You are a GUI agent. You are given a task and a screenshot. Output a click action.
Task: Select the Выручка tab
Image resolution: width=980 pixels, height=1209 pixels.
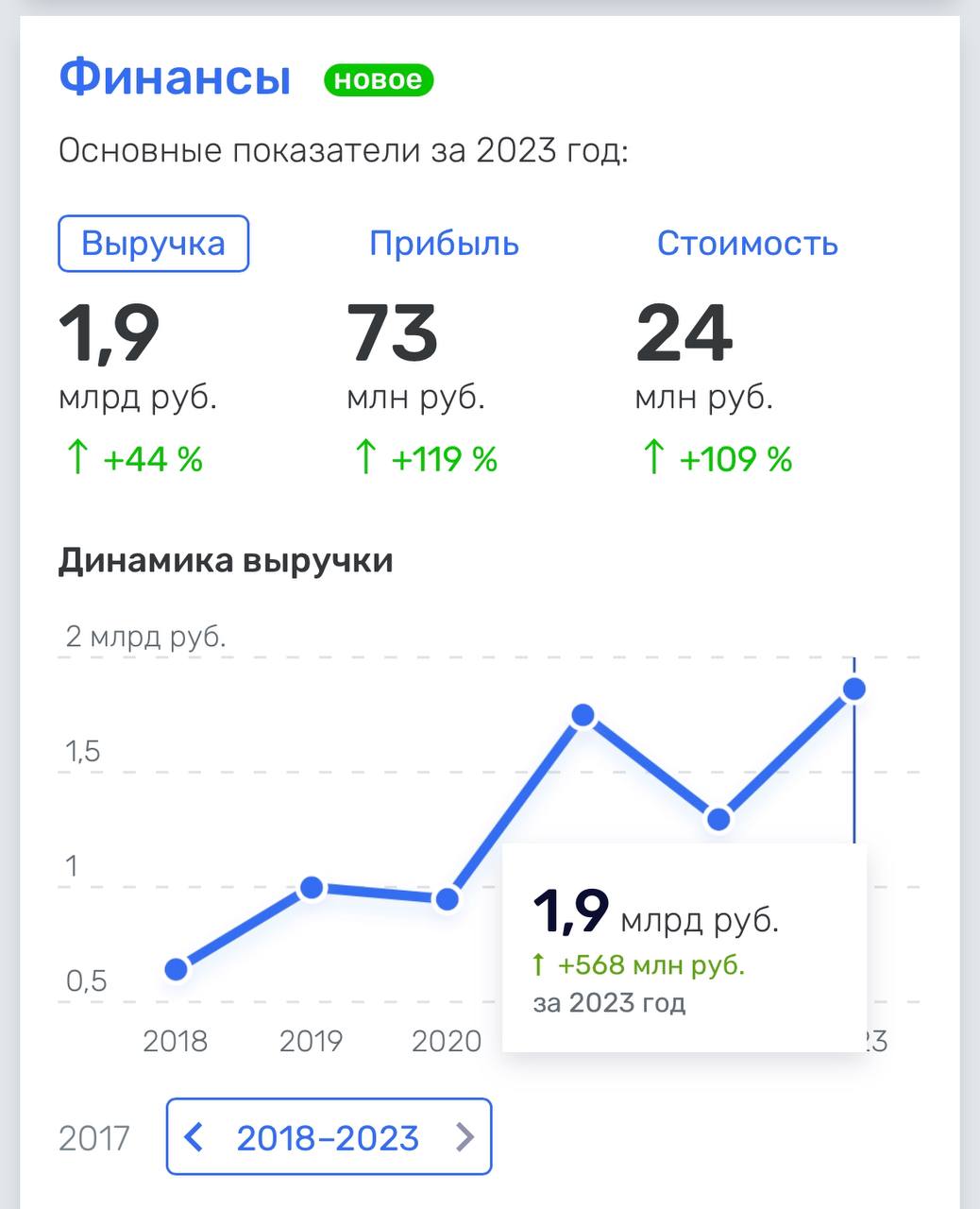tap(153, 244)
